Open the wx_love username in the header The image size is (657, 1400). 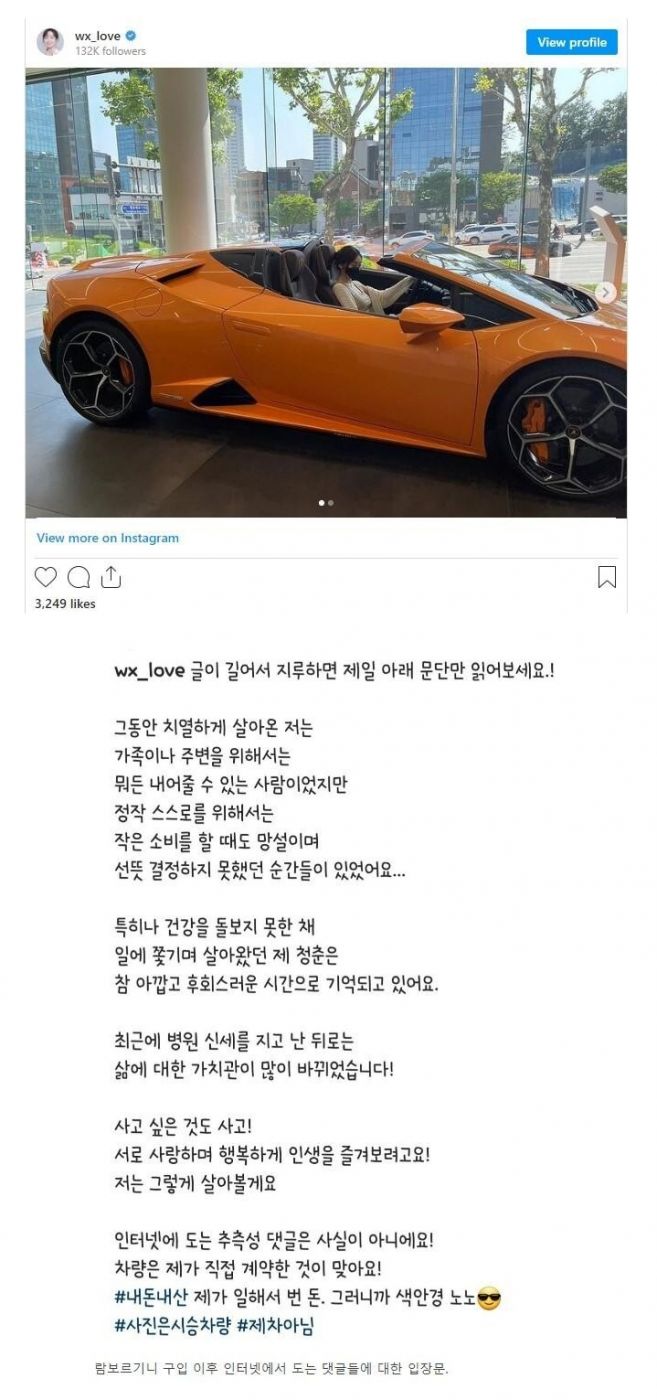click(x=97, y=36)
